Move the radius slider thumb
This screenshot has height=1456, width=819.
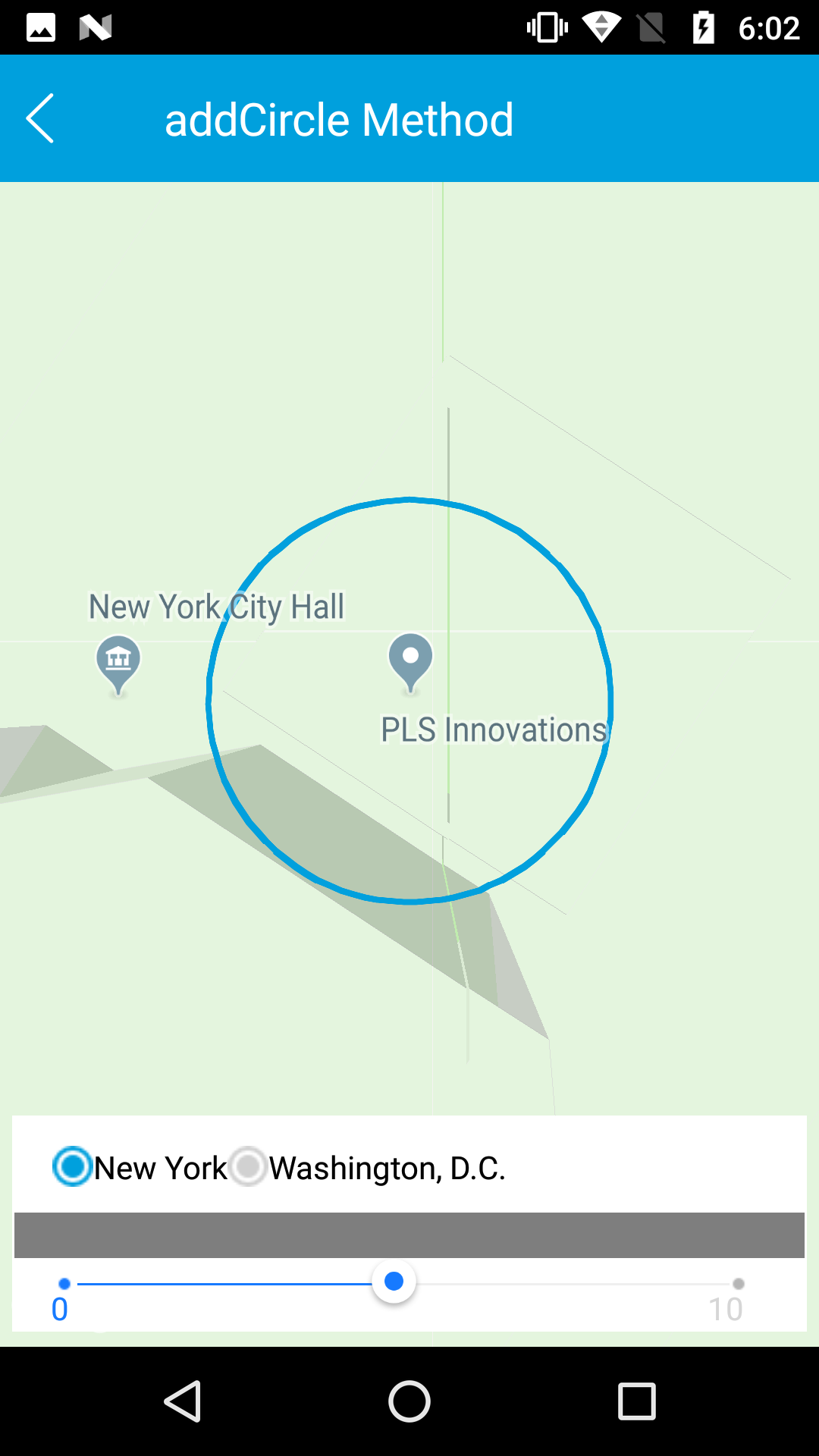394,1281
